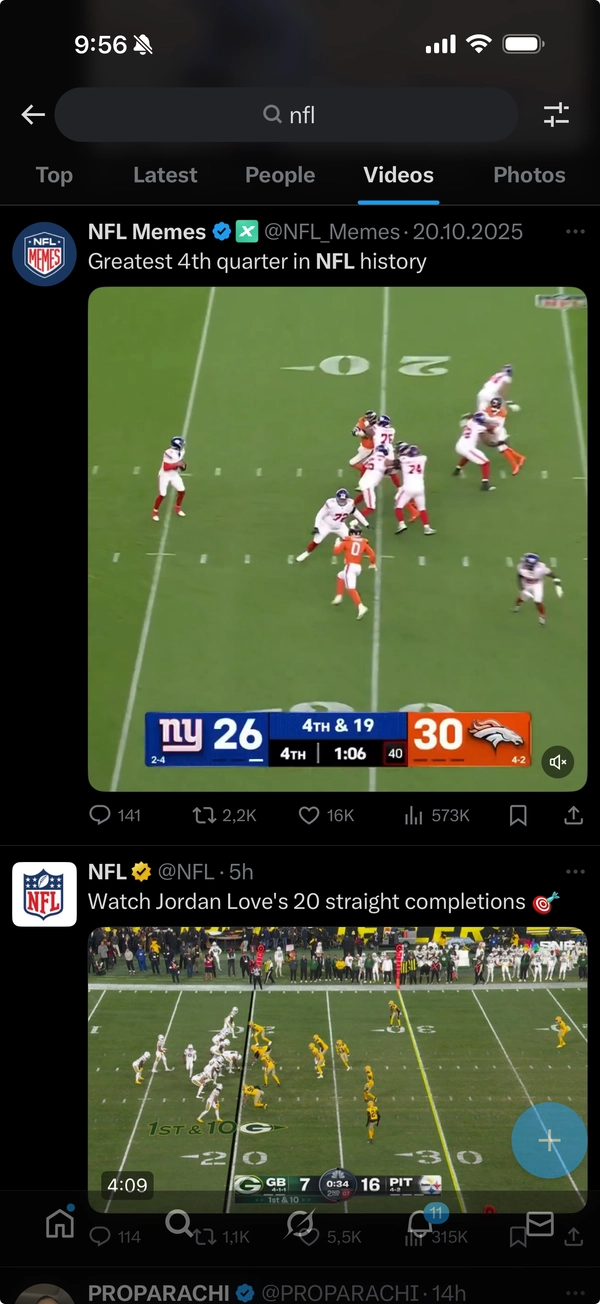This screenshot has height=1304, width=600.
Task: Open search filter settings
Action: pos(556,115)
